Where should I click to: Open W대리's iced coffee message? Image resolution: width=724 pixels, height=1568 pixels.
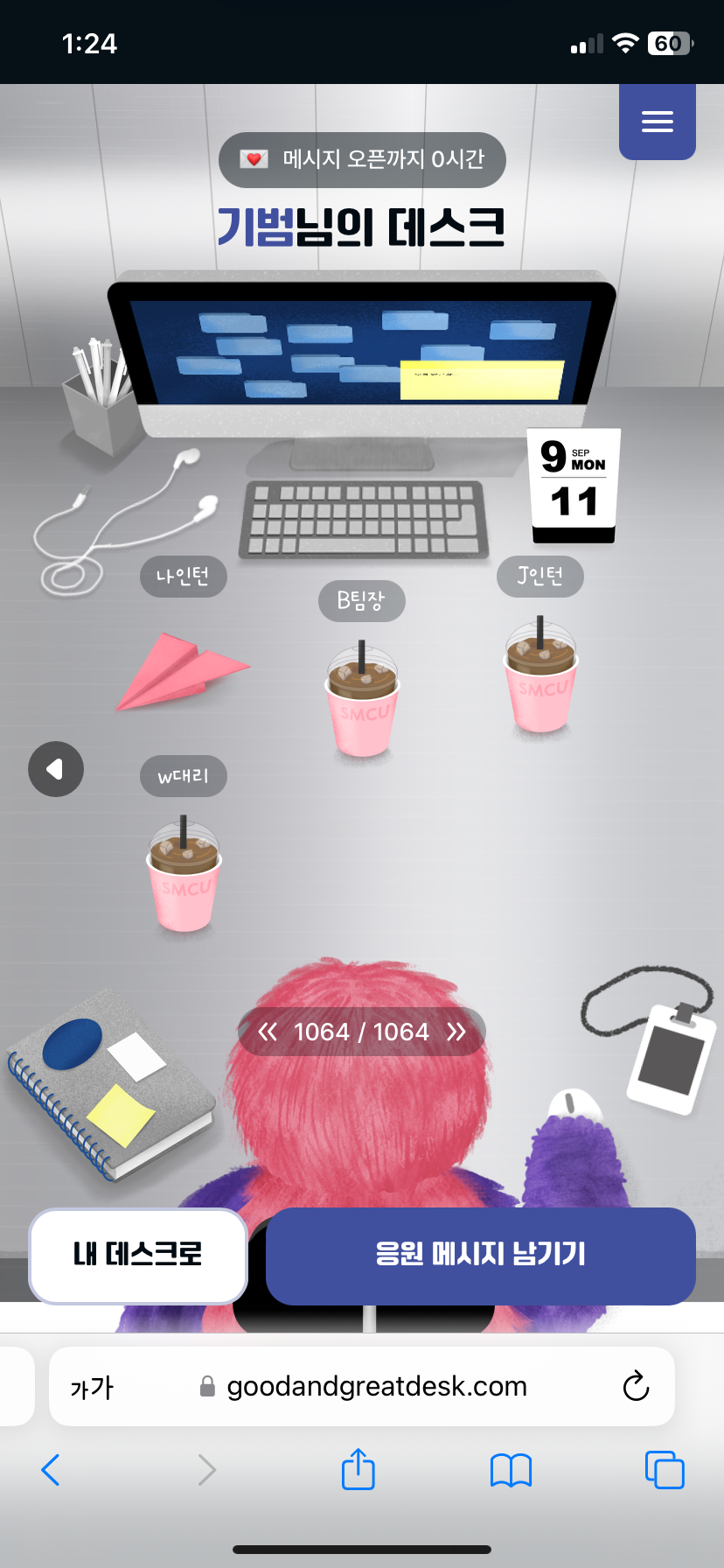184,875
